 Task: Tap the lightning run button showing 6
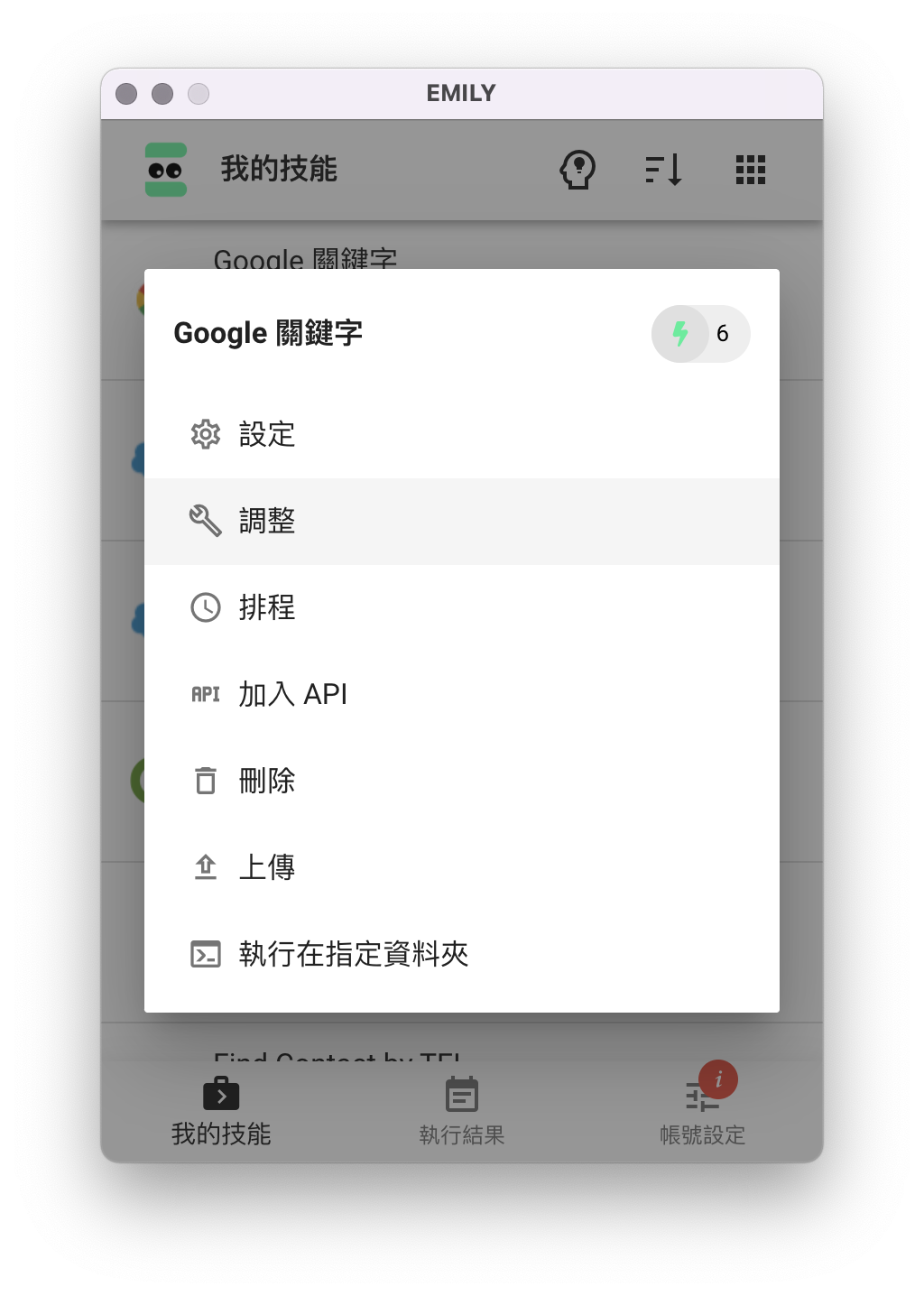point(700,334)
